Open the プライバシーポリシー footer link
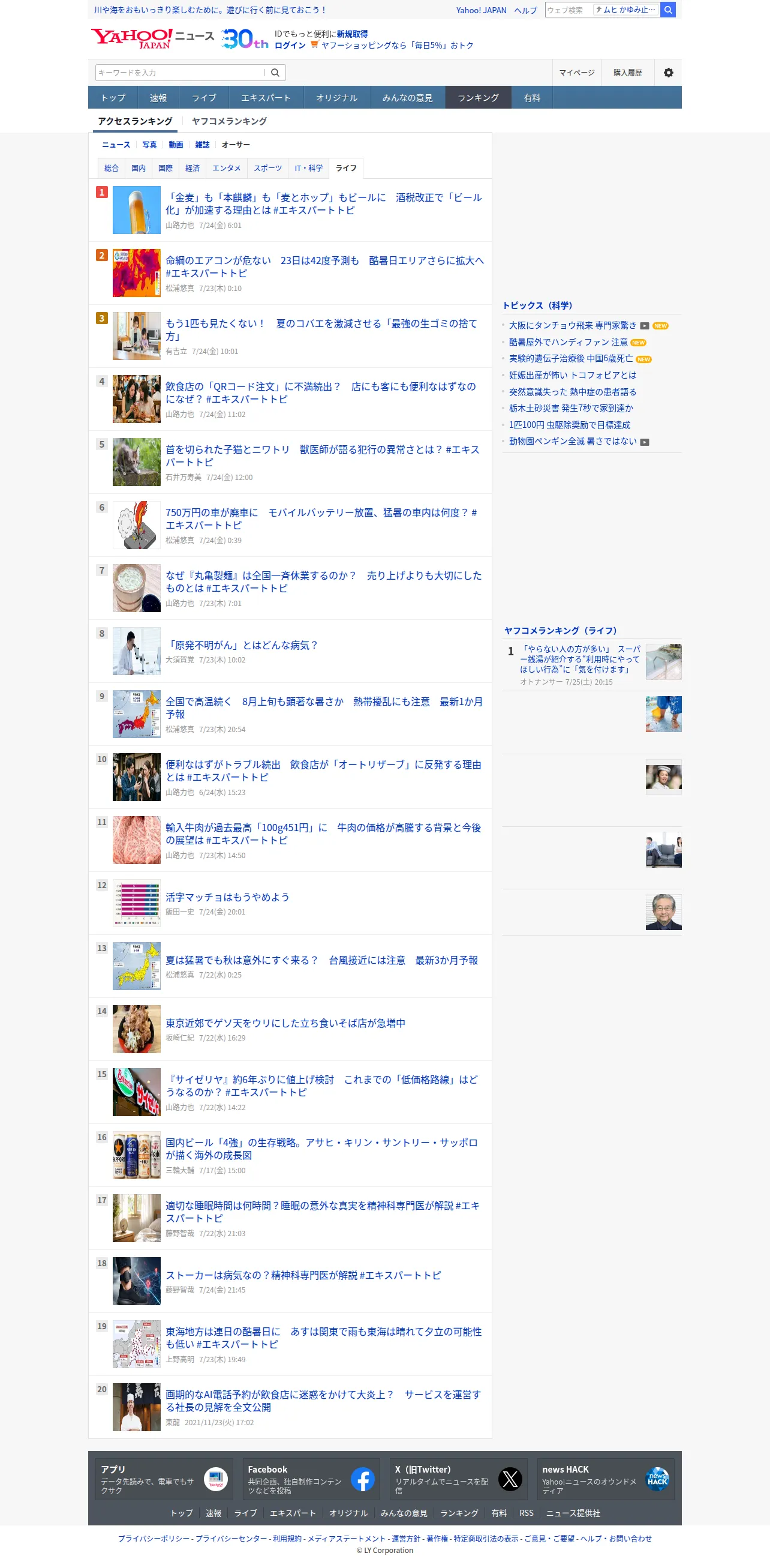The image size is (770, 1568). (154, 1538)
